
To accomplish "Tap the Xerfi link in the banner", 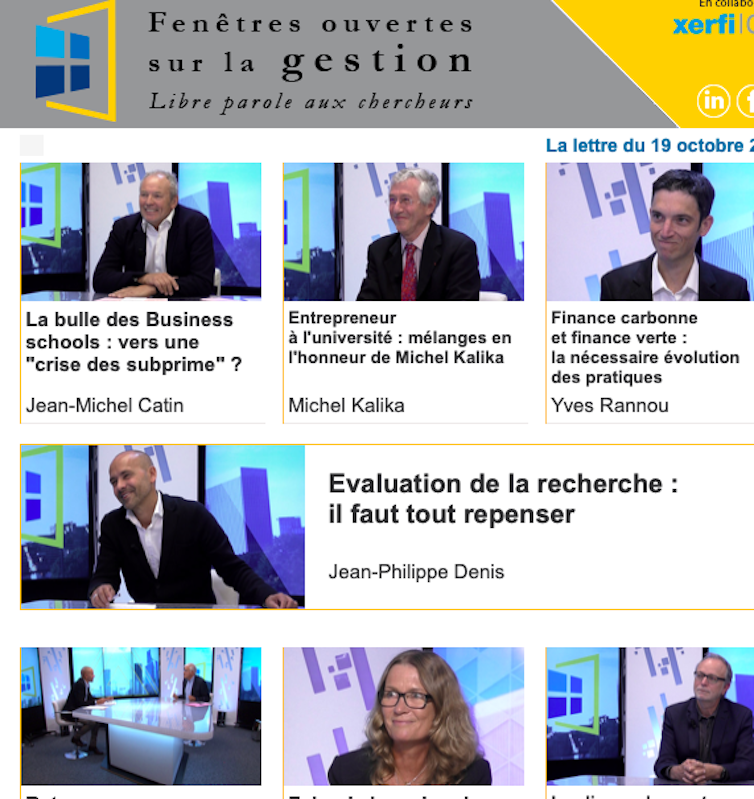I will tap(705, 26).
